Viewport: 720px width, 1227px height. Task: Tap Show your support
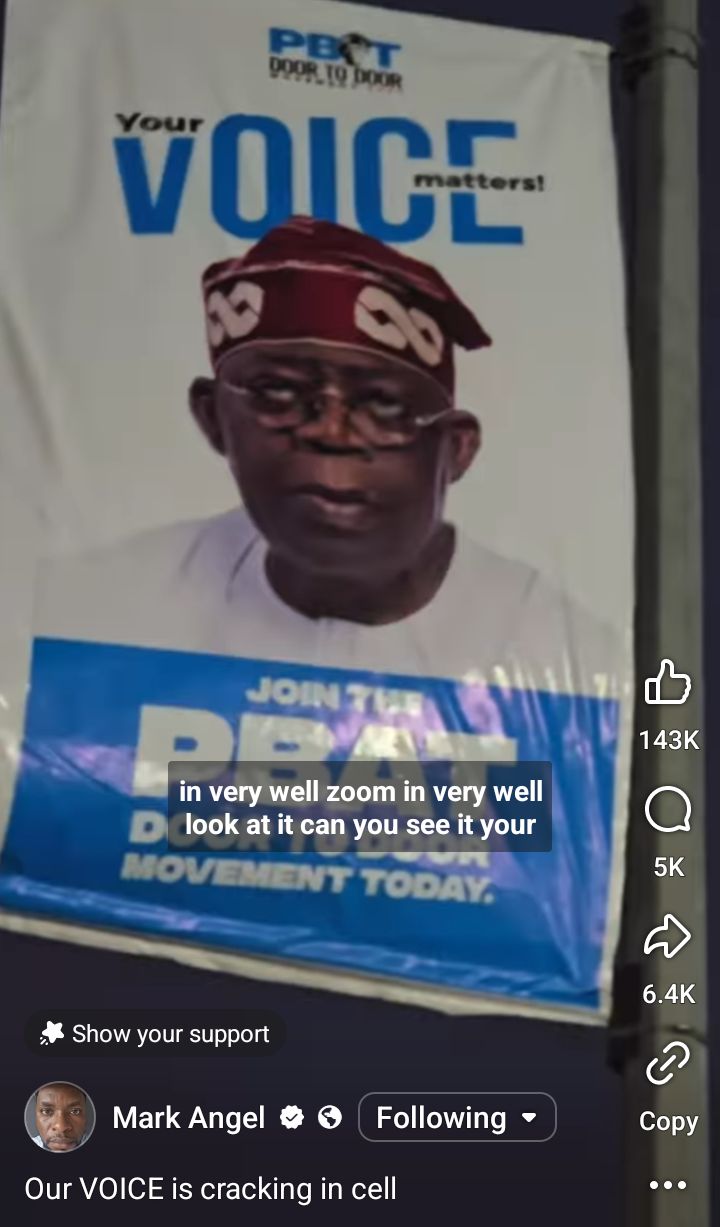[155, 1034]
